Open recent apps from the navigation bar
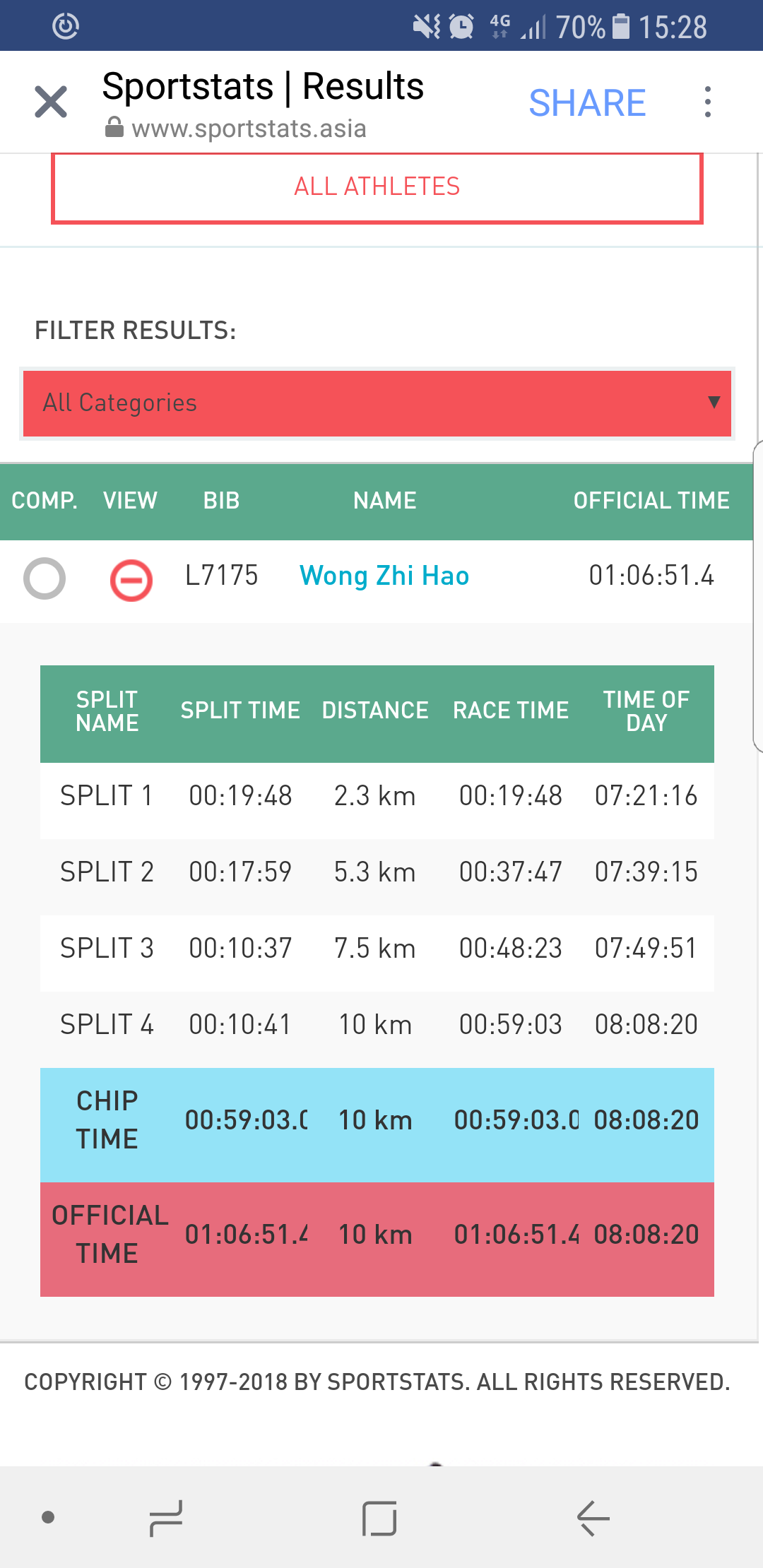This screenshot has height=1568, width=763. point(166,1518)
